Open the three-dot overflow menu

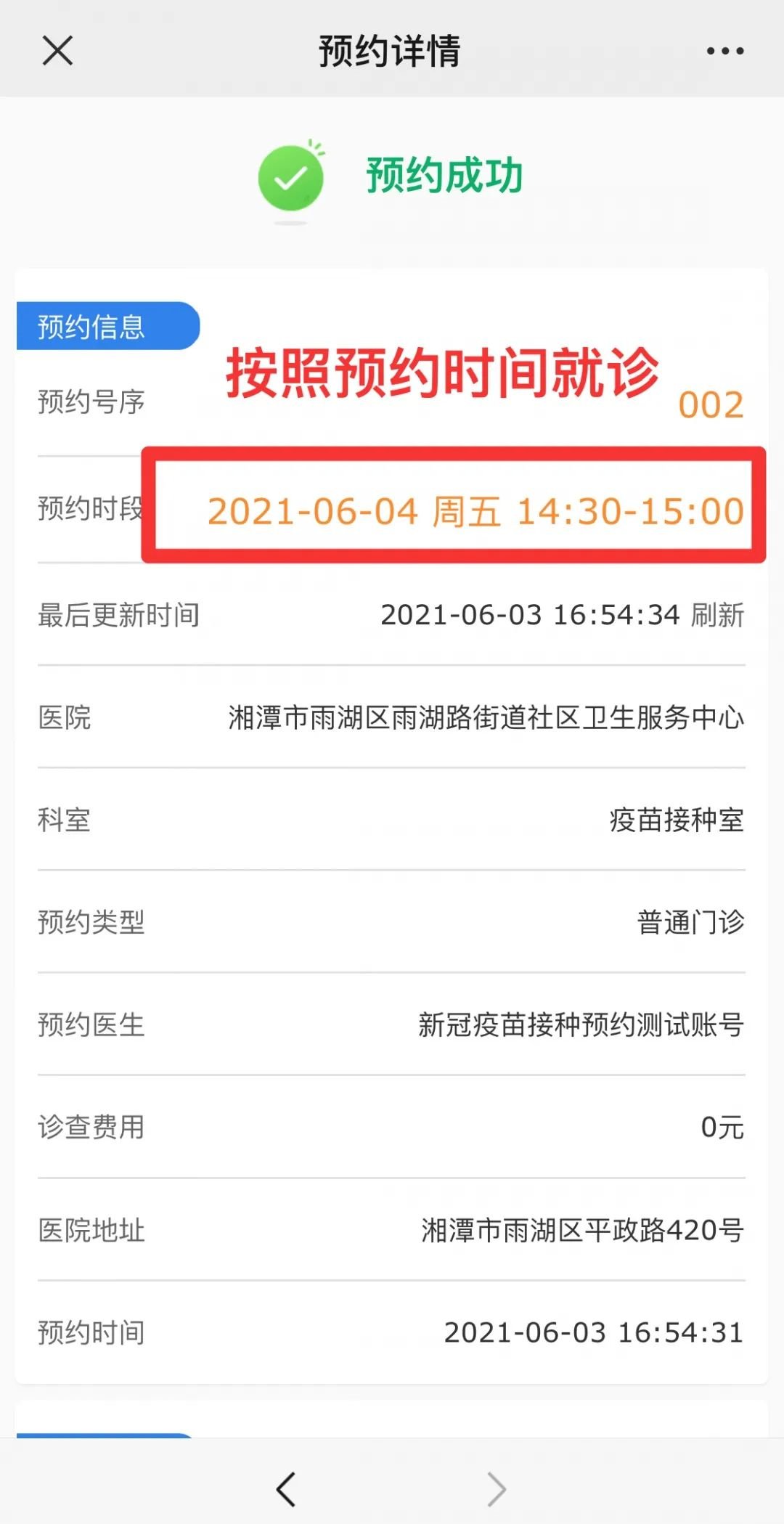point(724,51)
